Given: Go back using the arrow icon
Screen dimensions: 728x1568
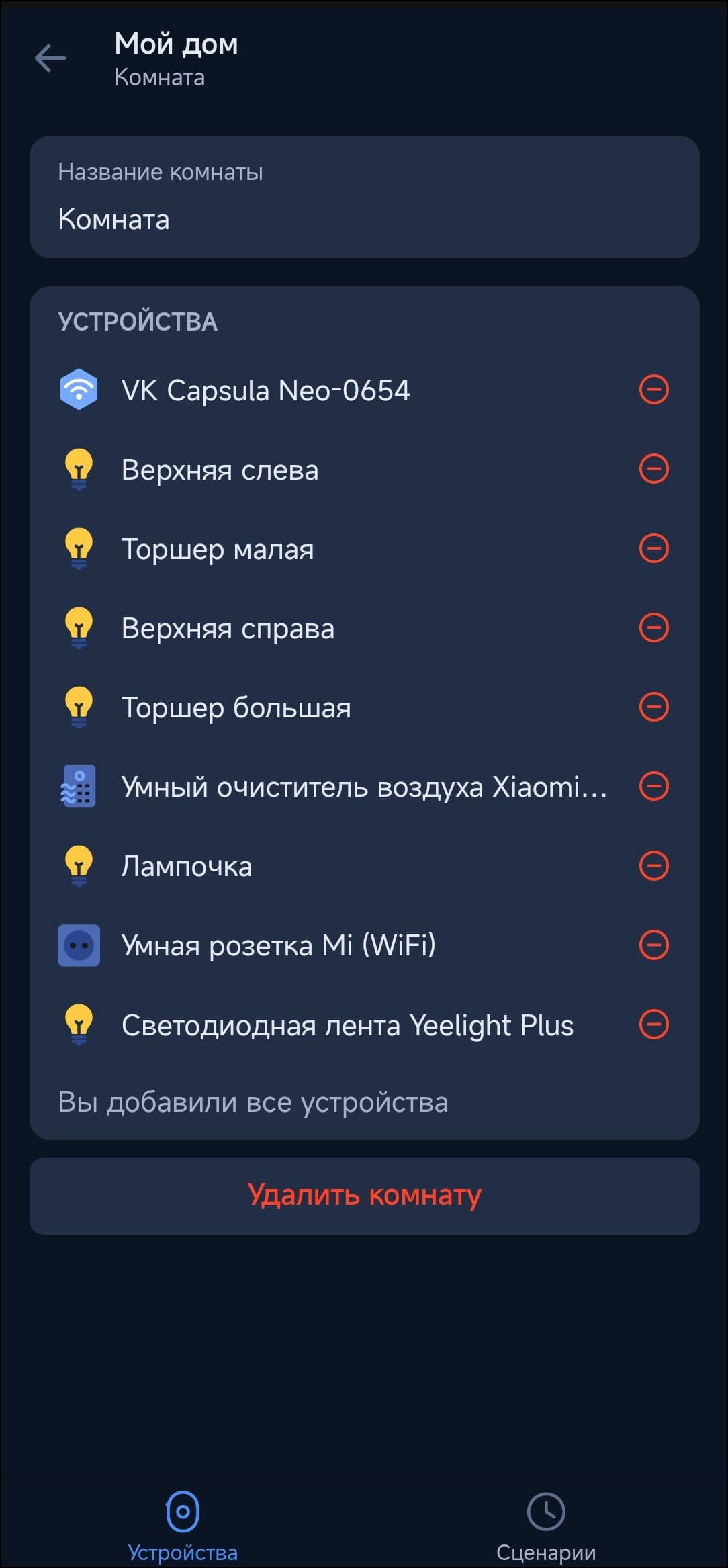Looking at the screenshot, I should 50,58.
